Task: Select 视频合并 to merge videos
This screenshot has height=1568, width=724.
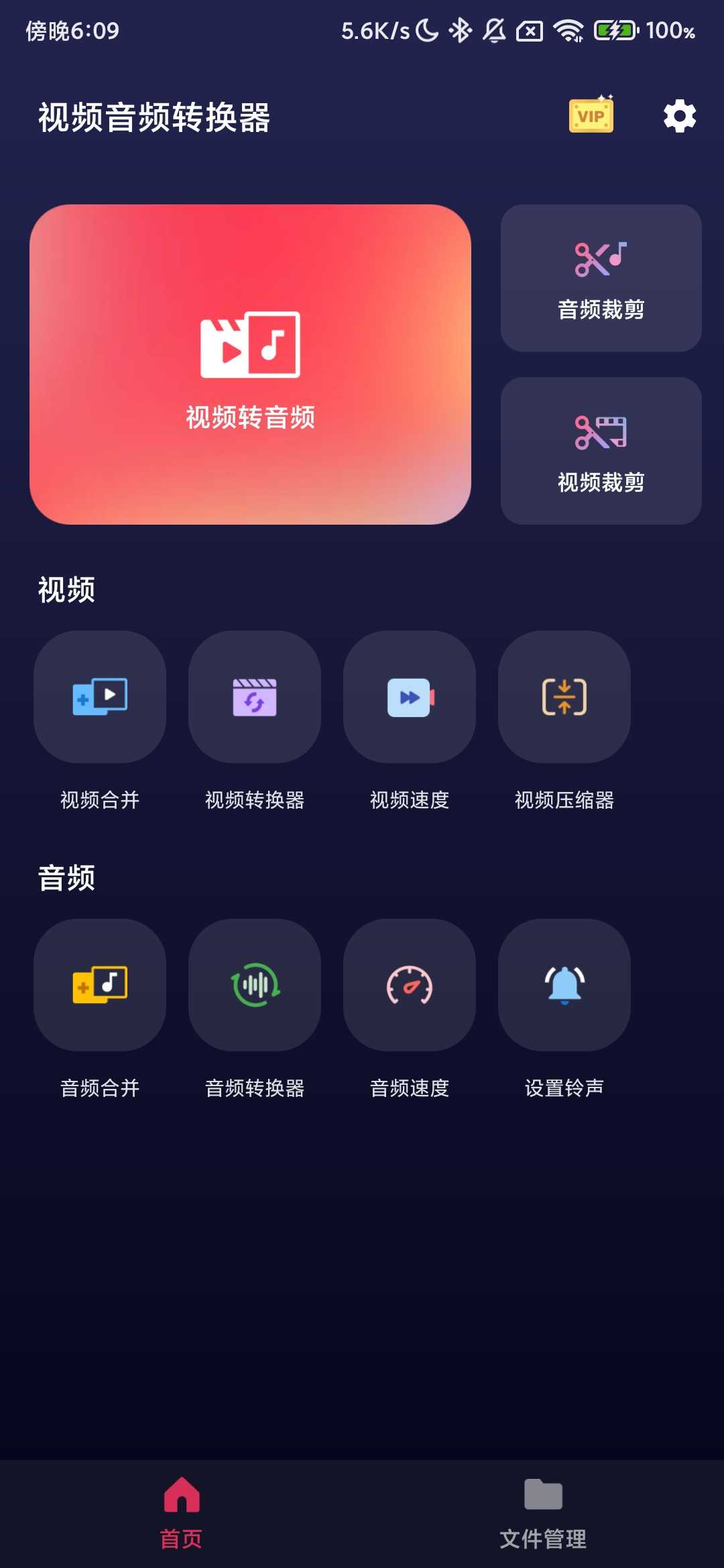Action: (x=100, y=697)
